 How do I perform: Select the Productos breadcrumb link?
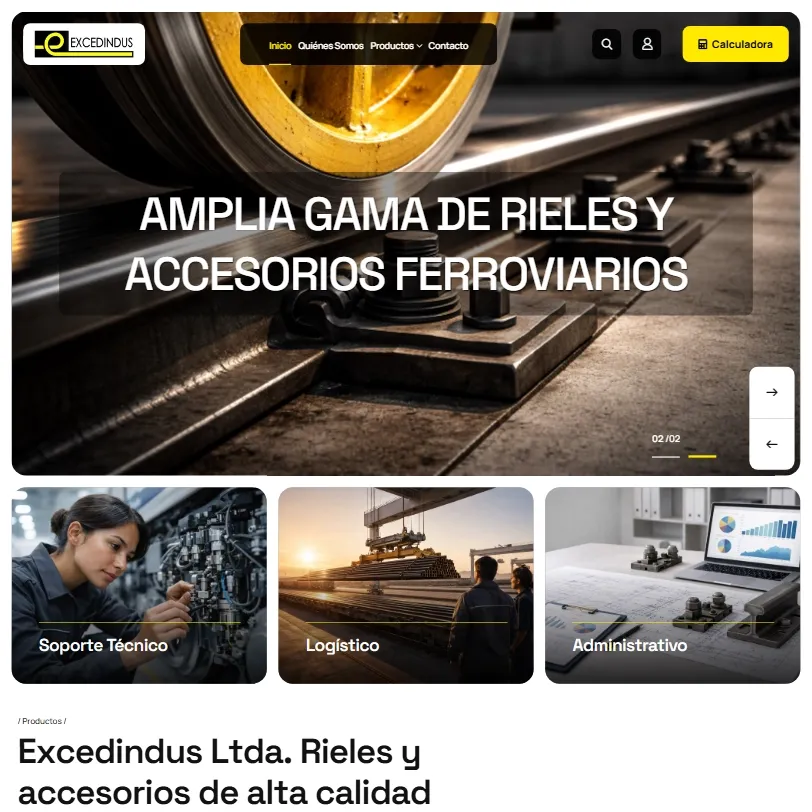click(x=42, y=721)
